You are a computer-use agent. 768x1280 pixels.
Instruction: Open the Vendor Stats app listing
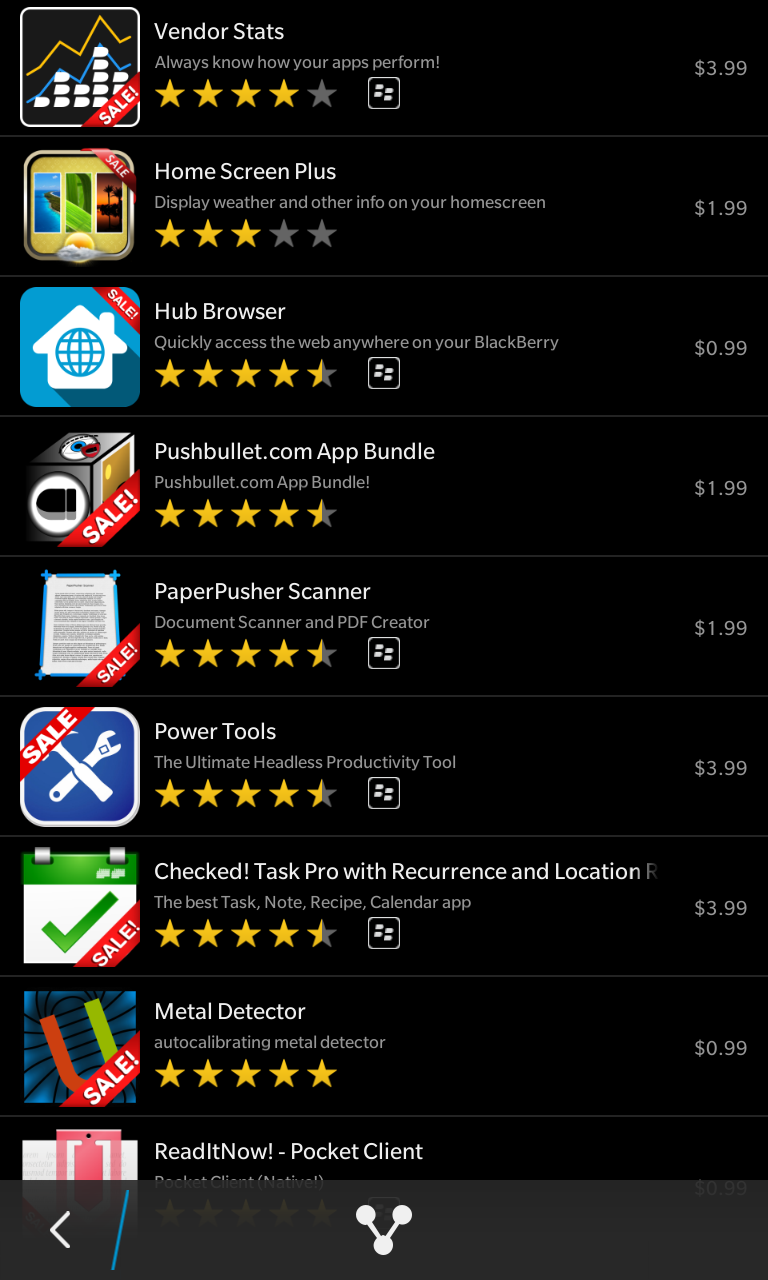tap(384, 68)
